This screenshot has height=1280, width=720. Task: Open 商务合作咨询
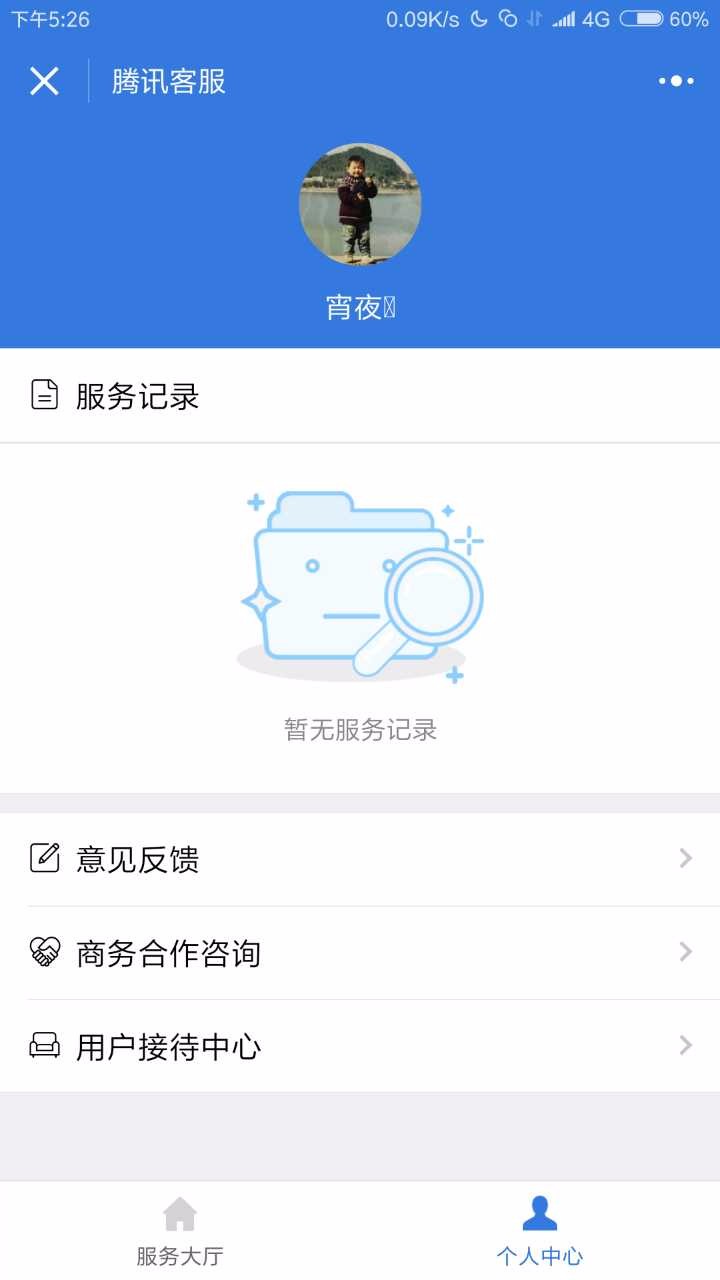tap(360, 953)
